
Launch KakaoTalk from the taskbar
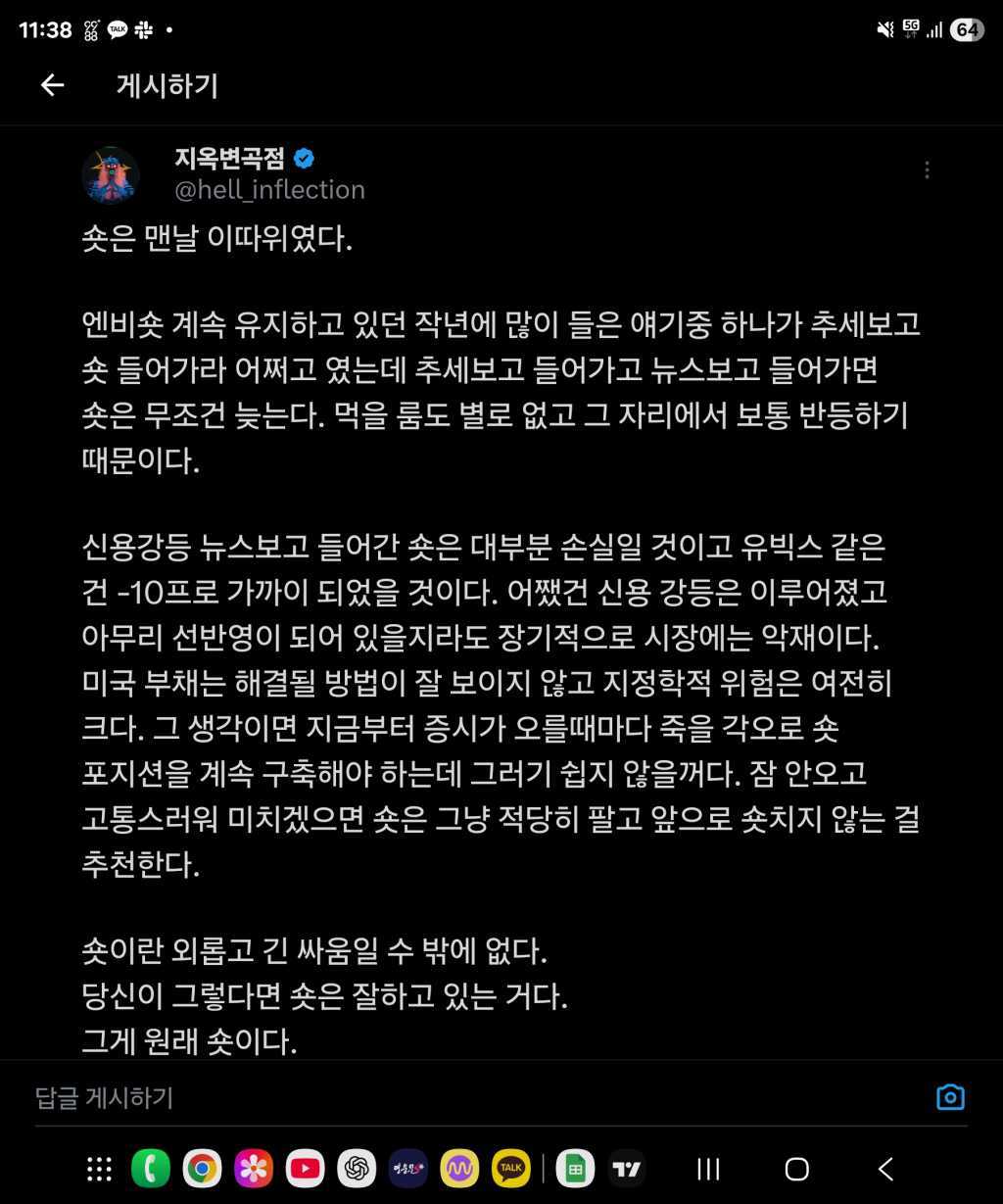point(511,1169)
